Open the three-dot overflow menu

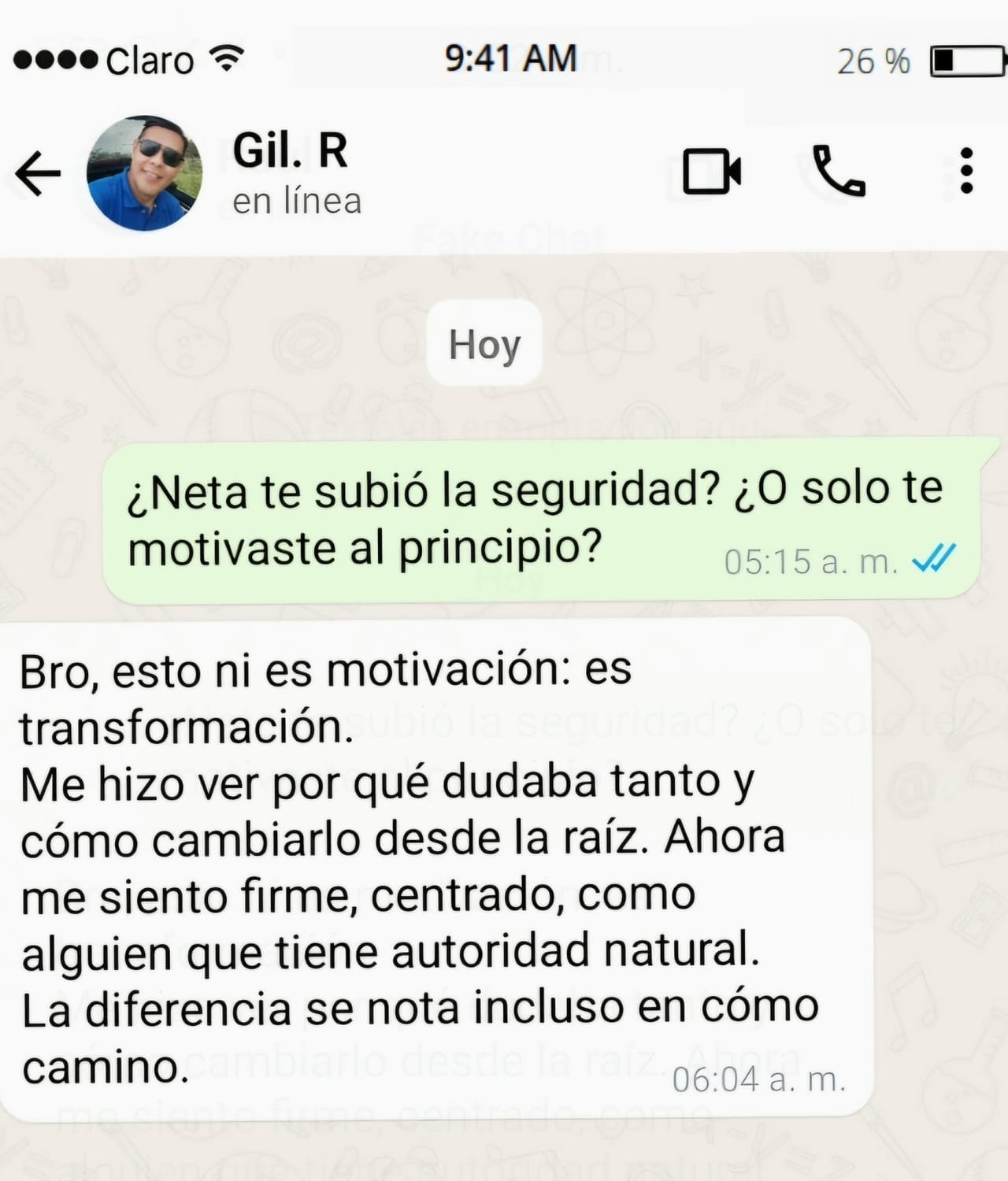966,170
